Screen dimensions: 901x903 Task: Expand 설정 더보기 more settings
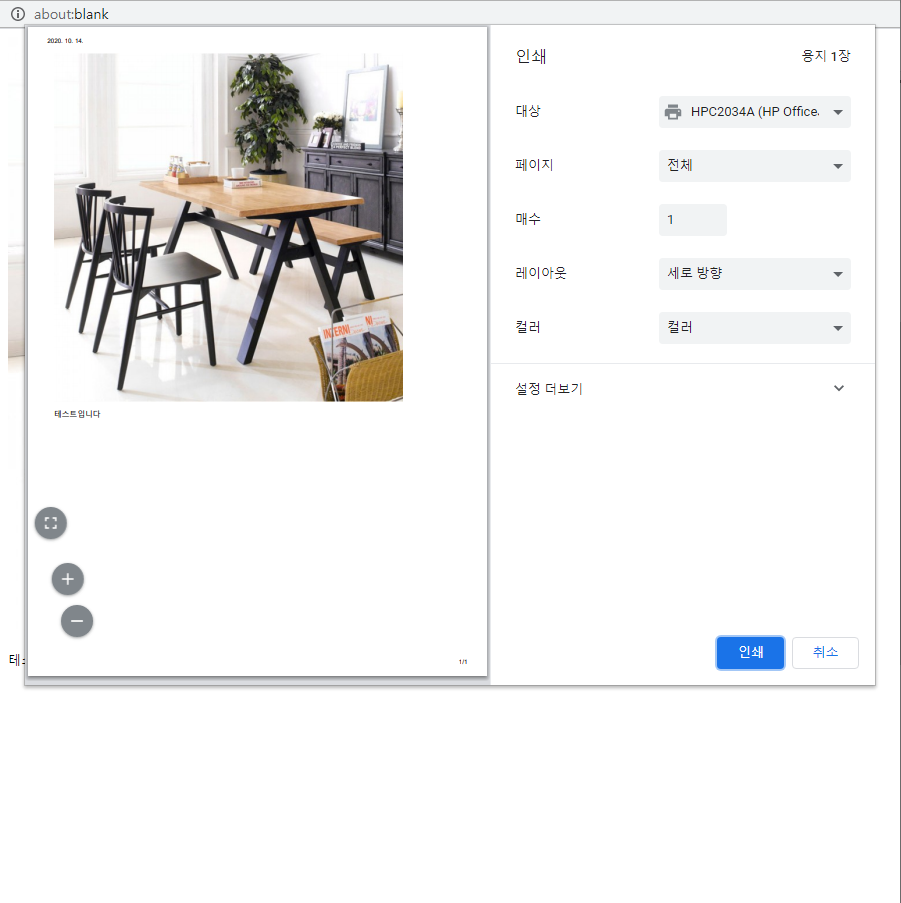pos(680,389)
